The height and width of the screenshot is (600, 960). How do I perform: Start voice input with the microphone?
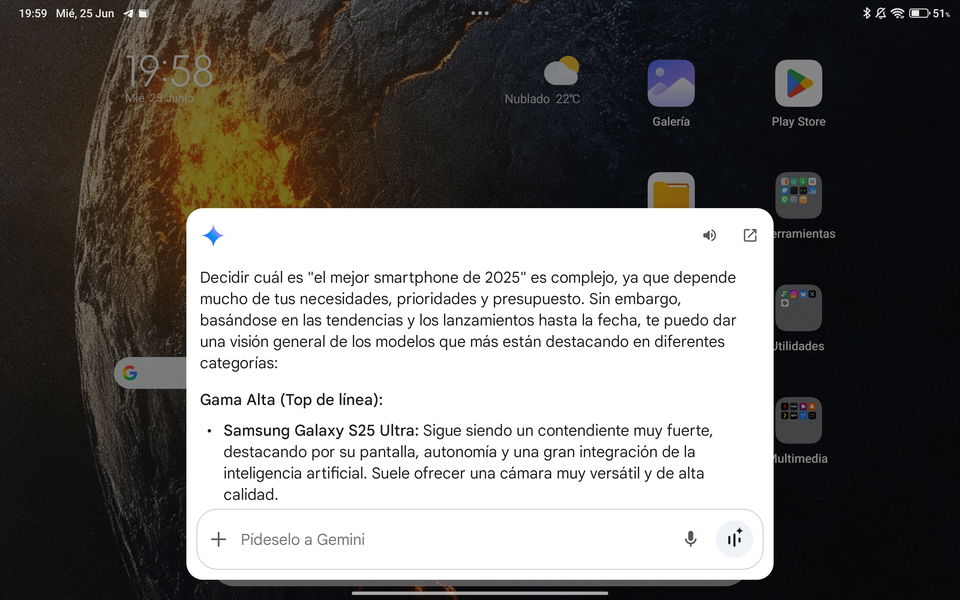(690, 539)
